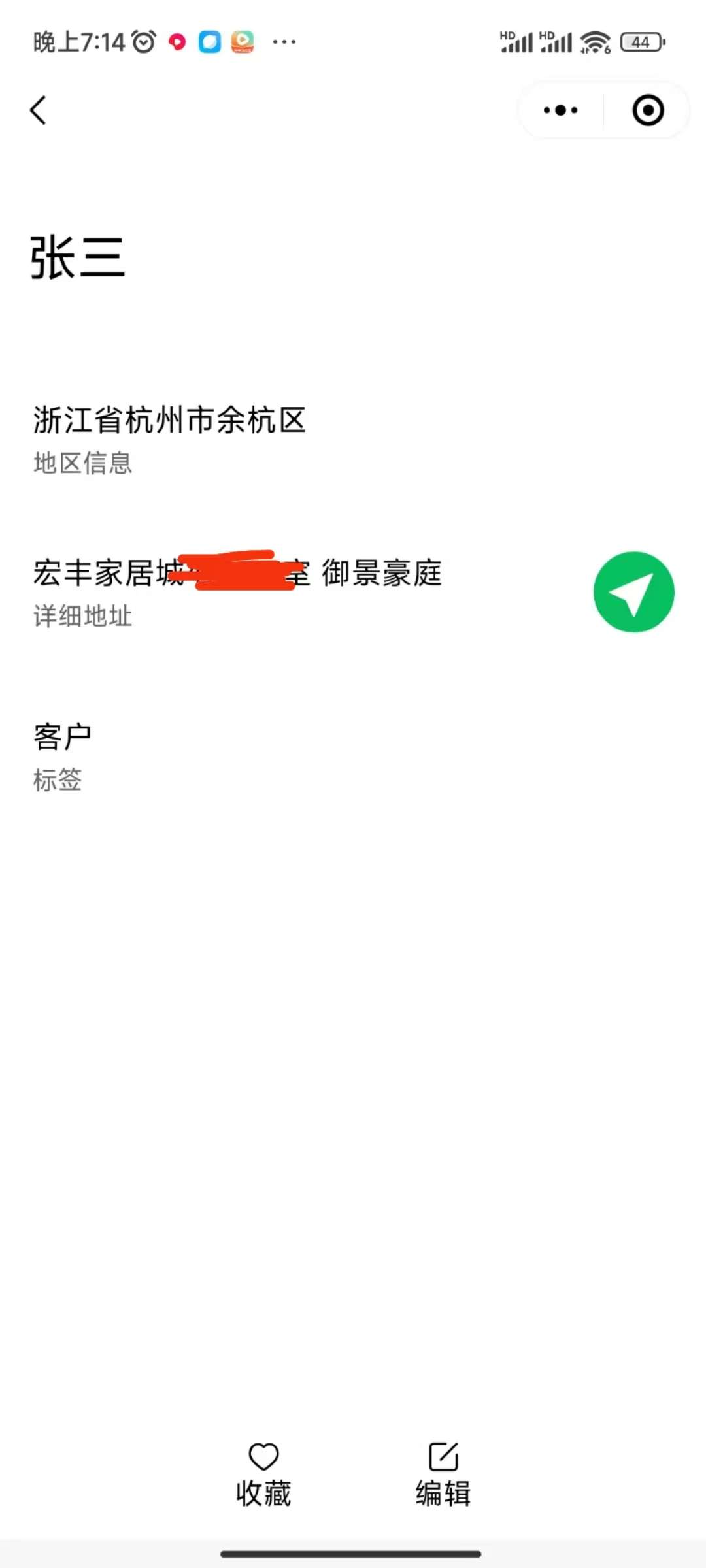
Task: Start navigation to the detailed address
Action: (633, 592)
